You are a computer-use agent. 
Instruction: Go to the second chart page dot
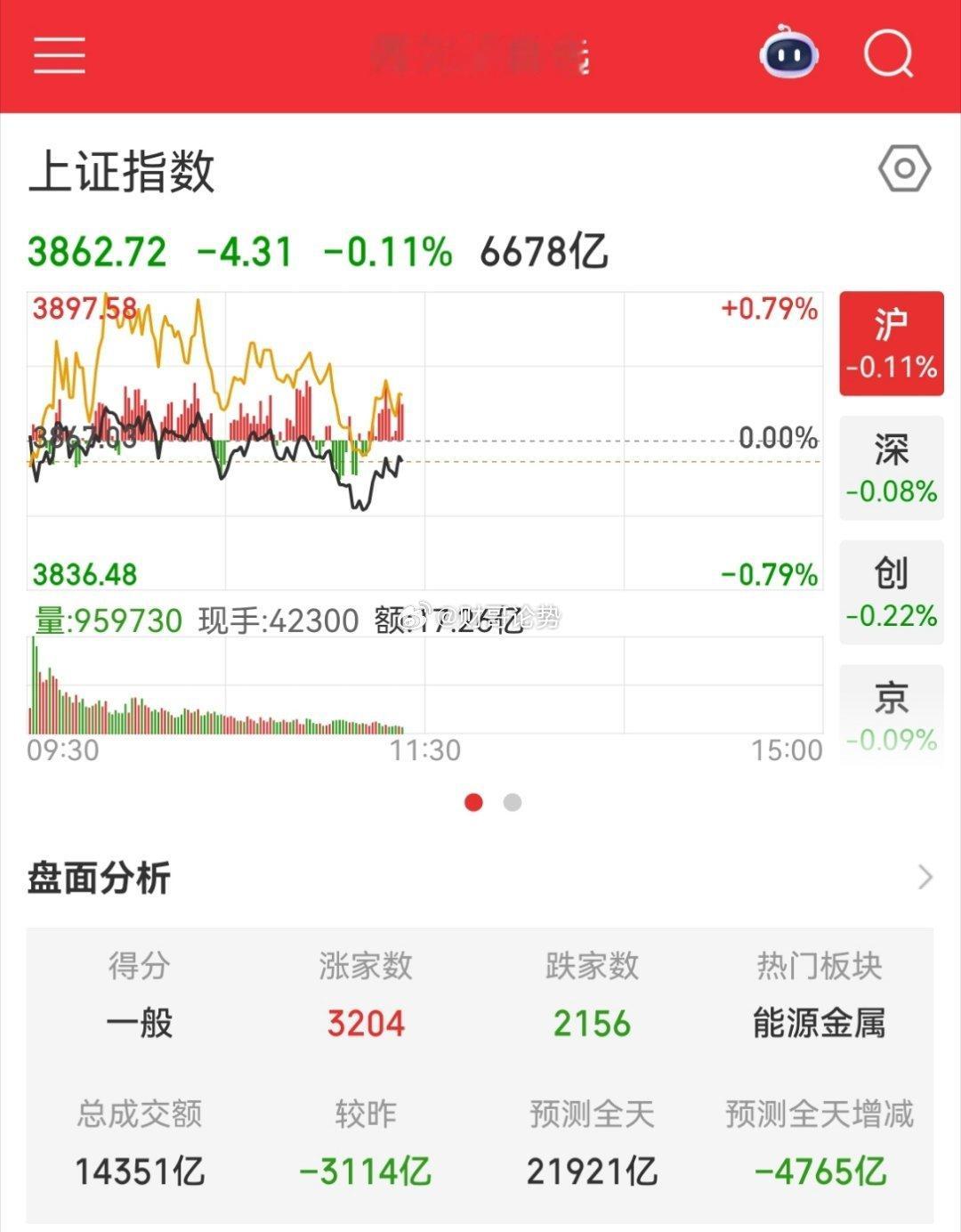[512, 802]
